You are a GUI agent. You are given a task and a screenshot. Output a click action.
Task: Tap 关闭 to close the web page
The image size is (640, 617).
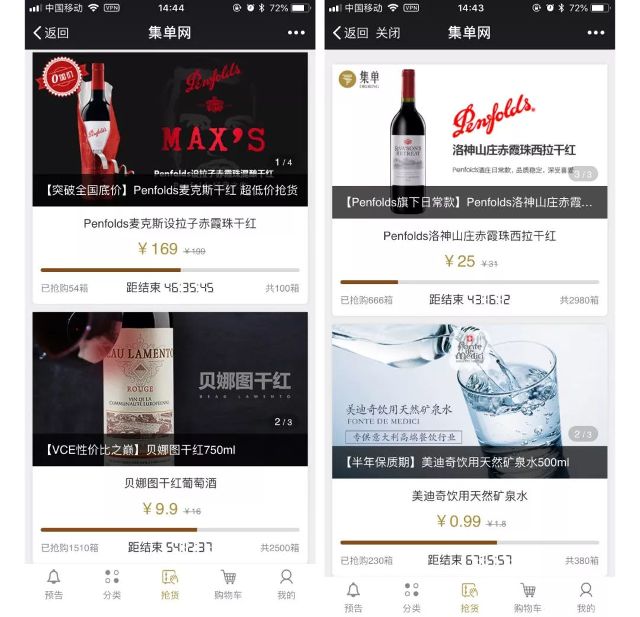(388, 33)
